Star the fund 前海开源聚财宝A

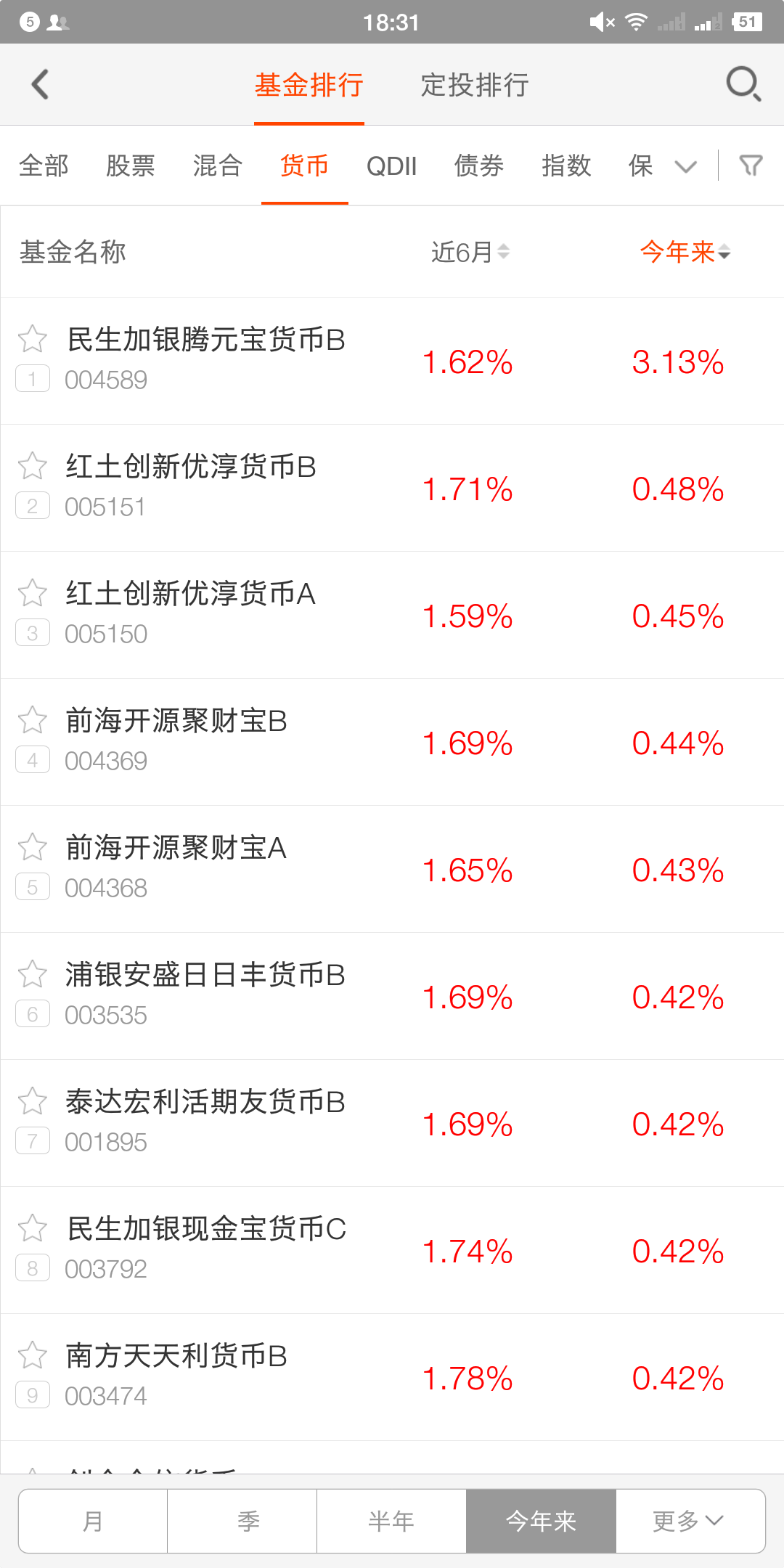coord(32,846)
